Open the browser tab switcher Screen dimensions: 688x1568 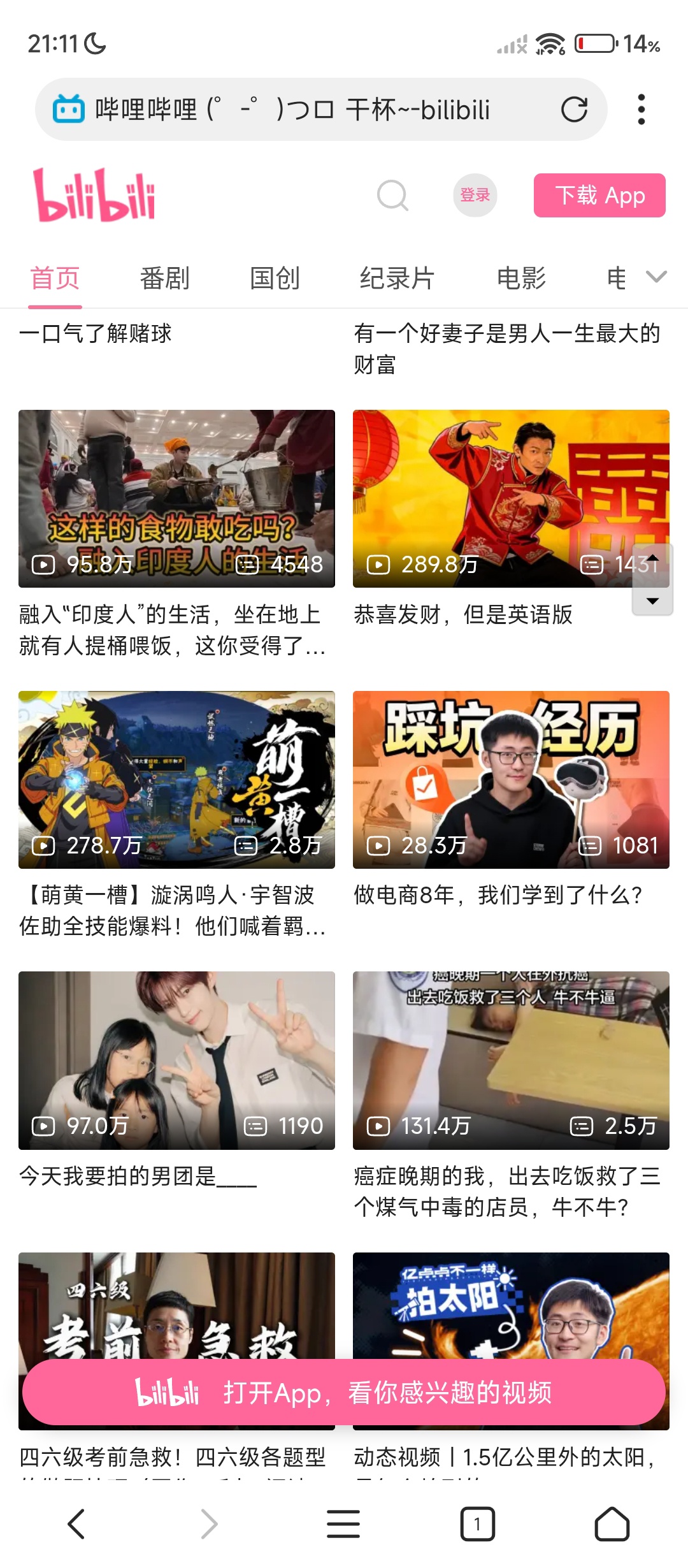tap(477, 1524)
